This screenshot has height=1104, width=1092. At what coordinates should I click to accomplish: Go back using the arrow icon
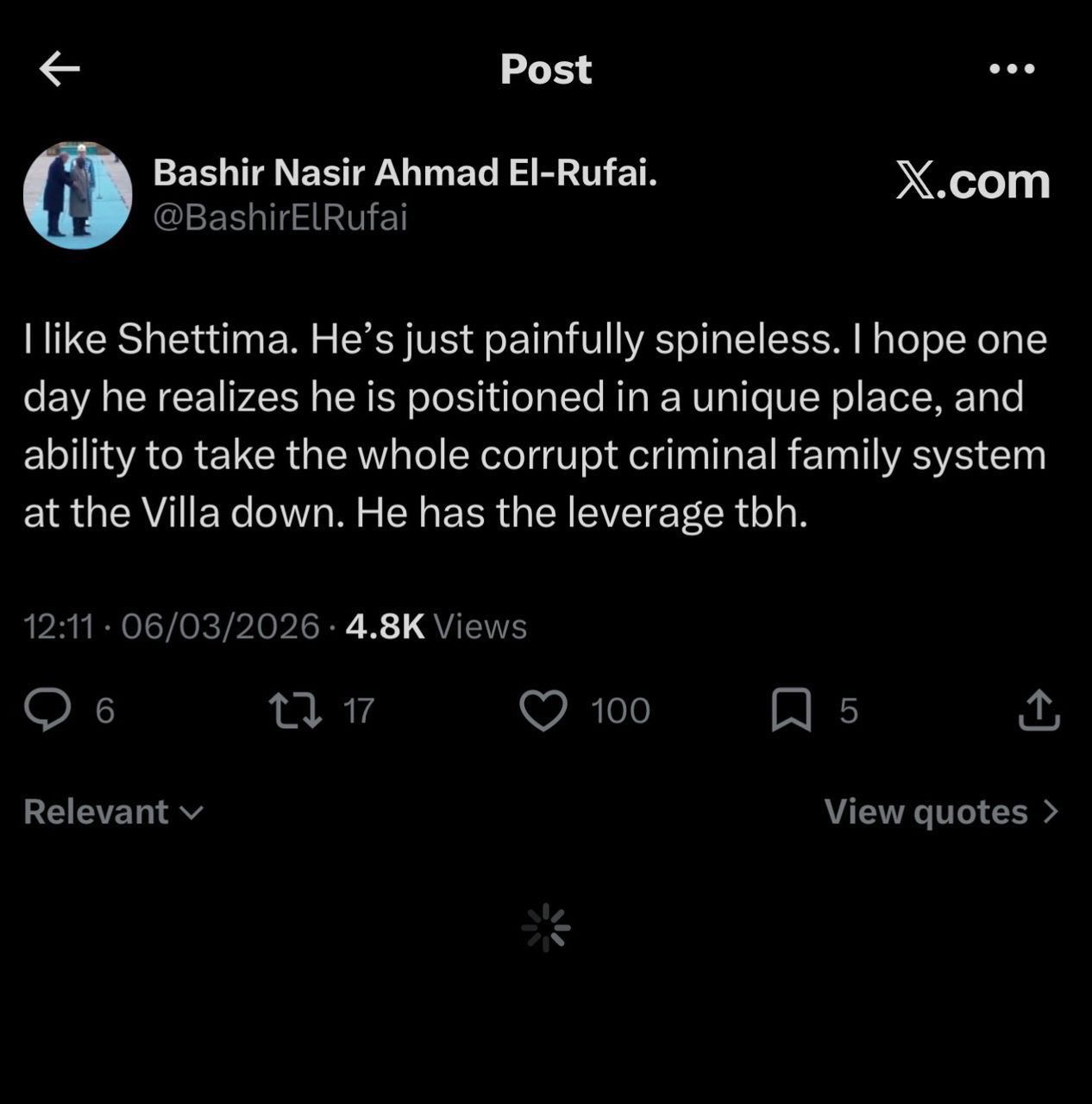tap(60, 69)
